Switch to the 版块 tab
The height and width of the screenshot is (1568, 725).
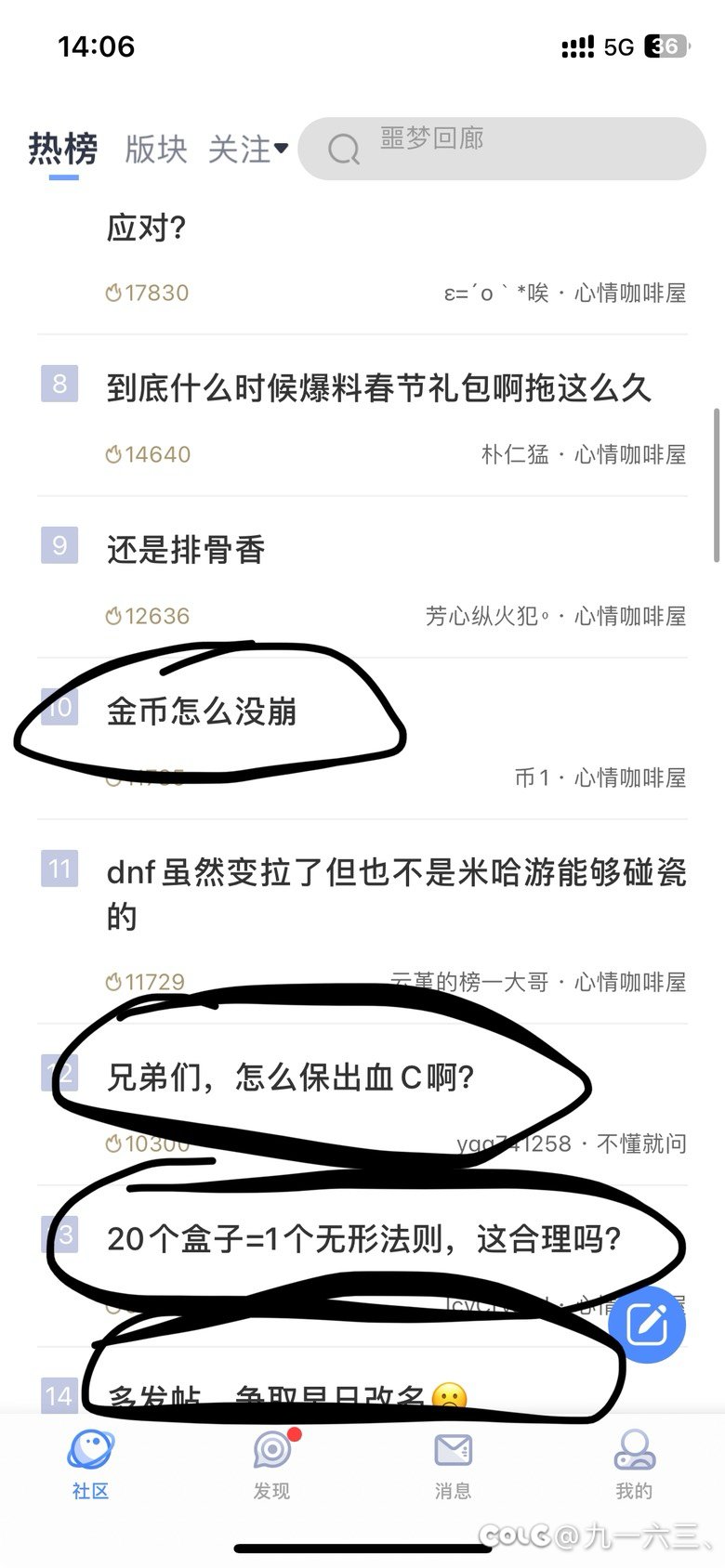pyautogui.click(x=156, y=149)
